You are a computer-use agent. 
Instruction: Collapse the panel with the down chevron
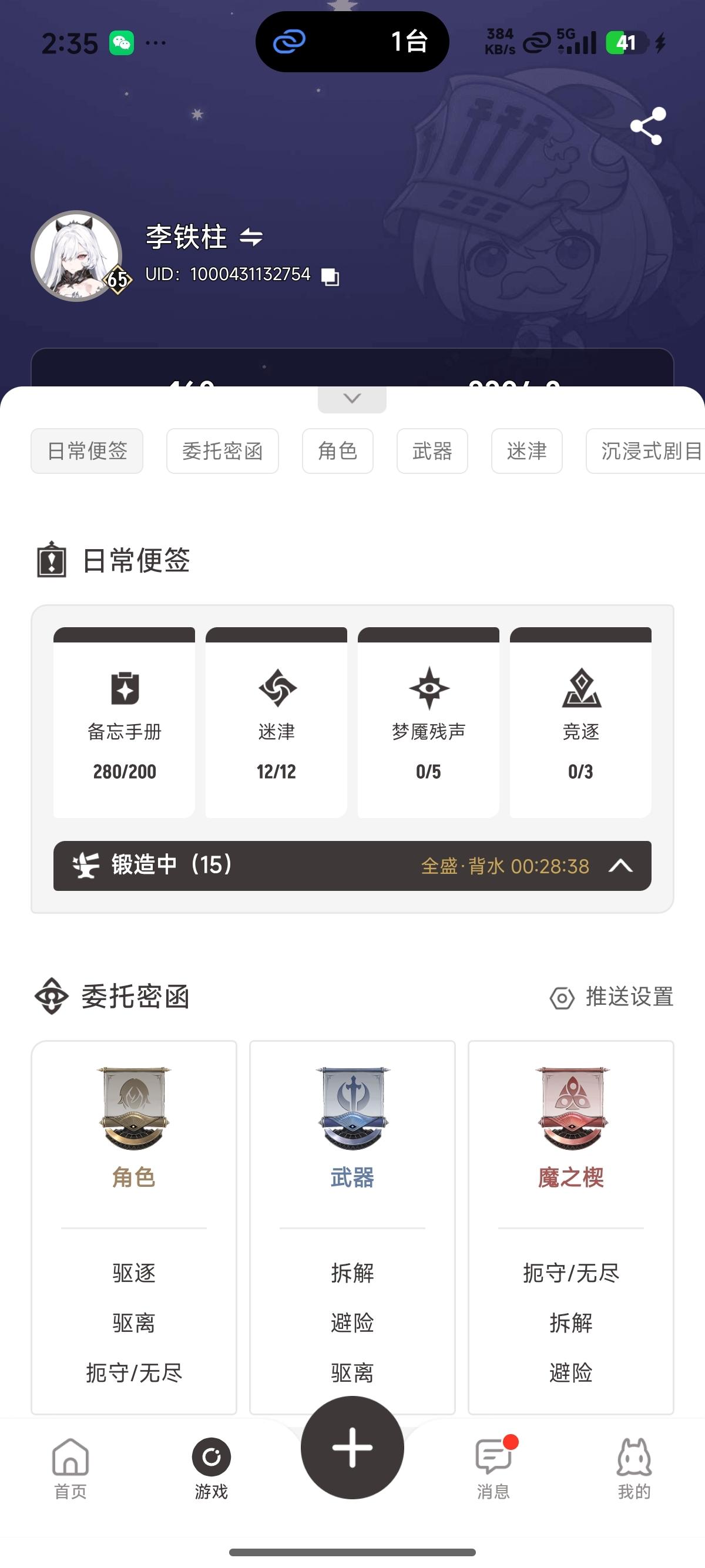click(352, 399)
